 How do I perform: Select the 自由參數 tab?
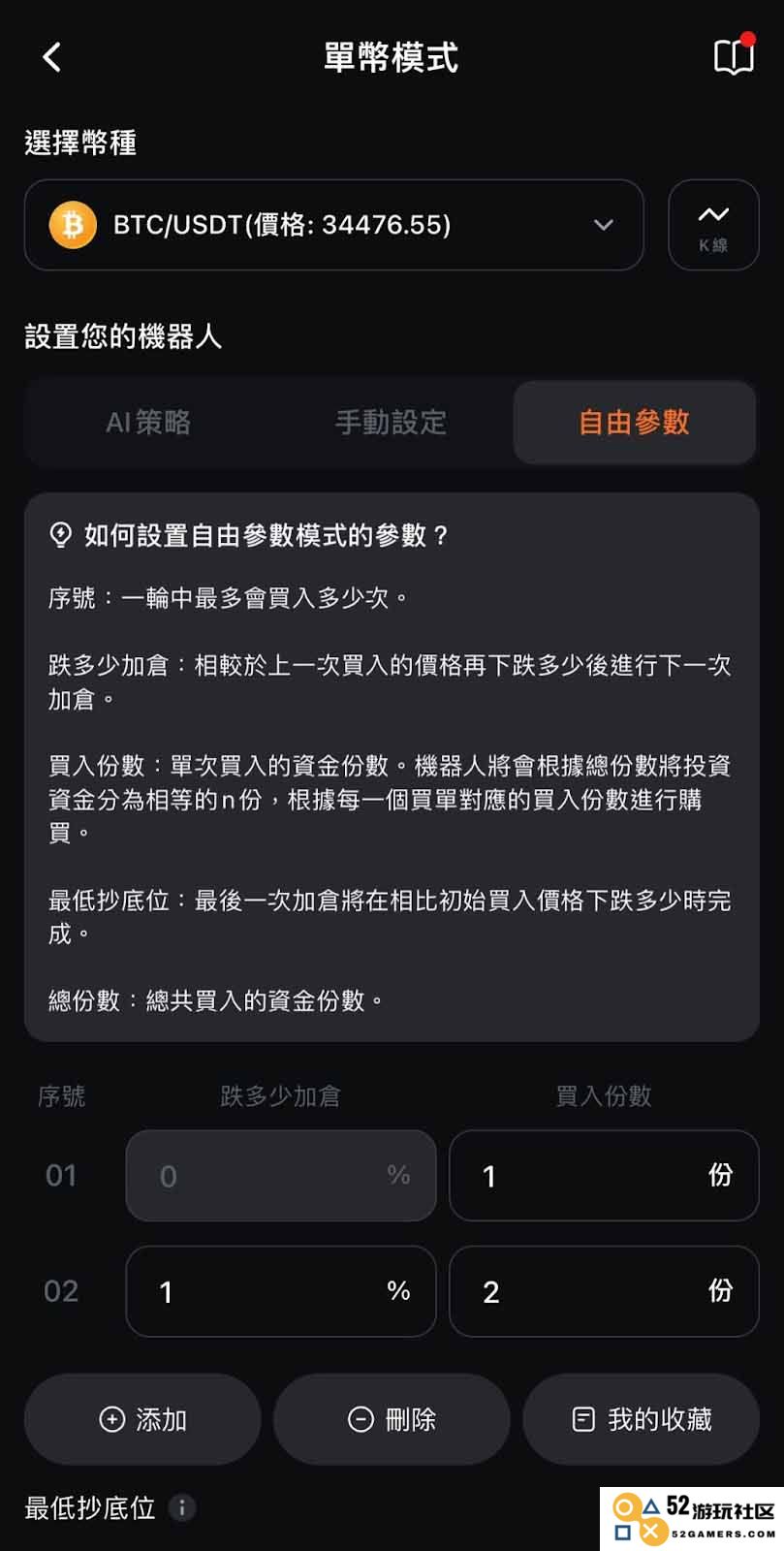634,423
